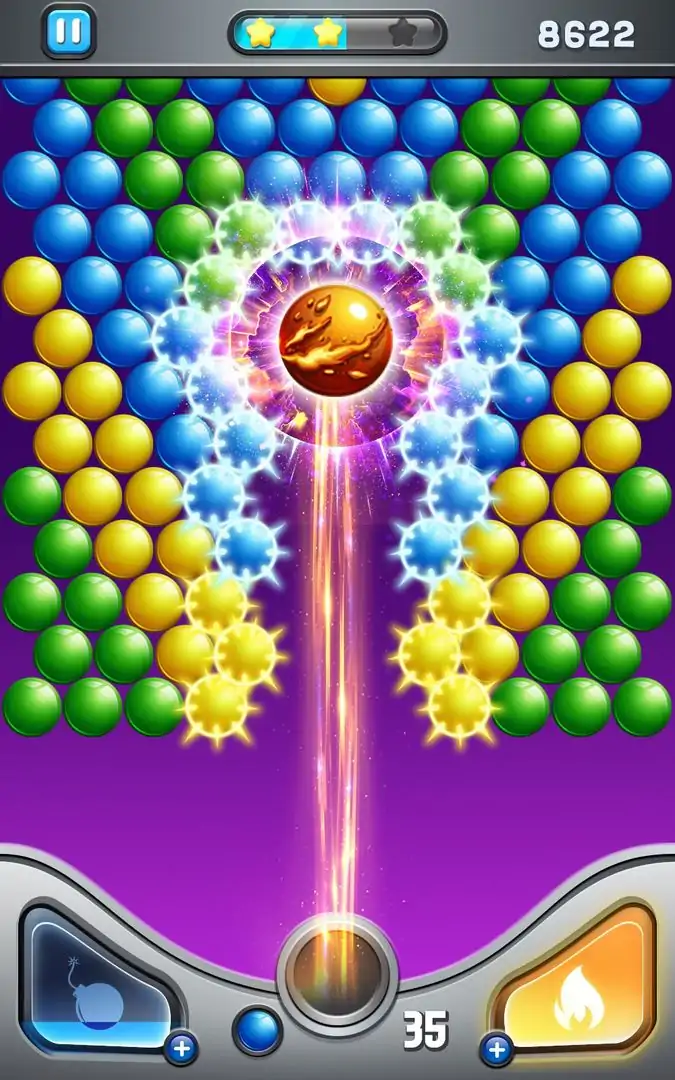Add more bomb boosters with plus
The height and width of the screenshot is (1080, 675).
(x=181, y=1048)
